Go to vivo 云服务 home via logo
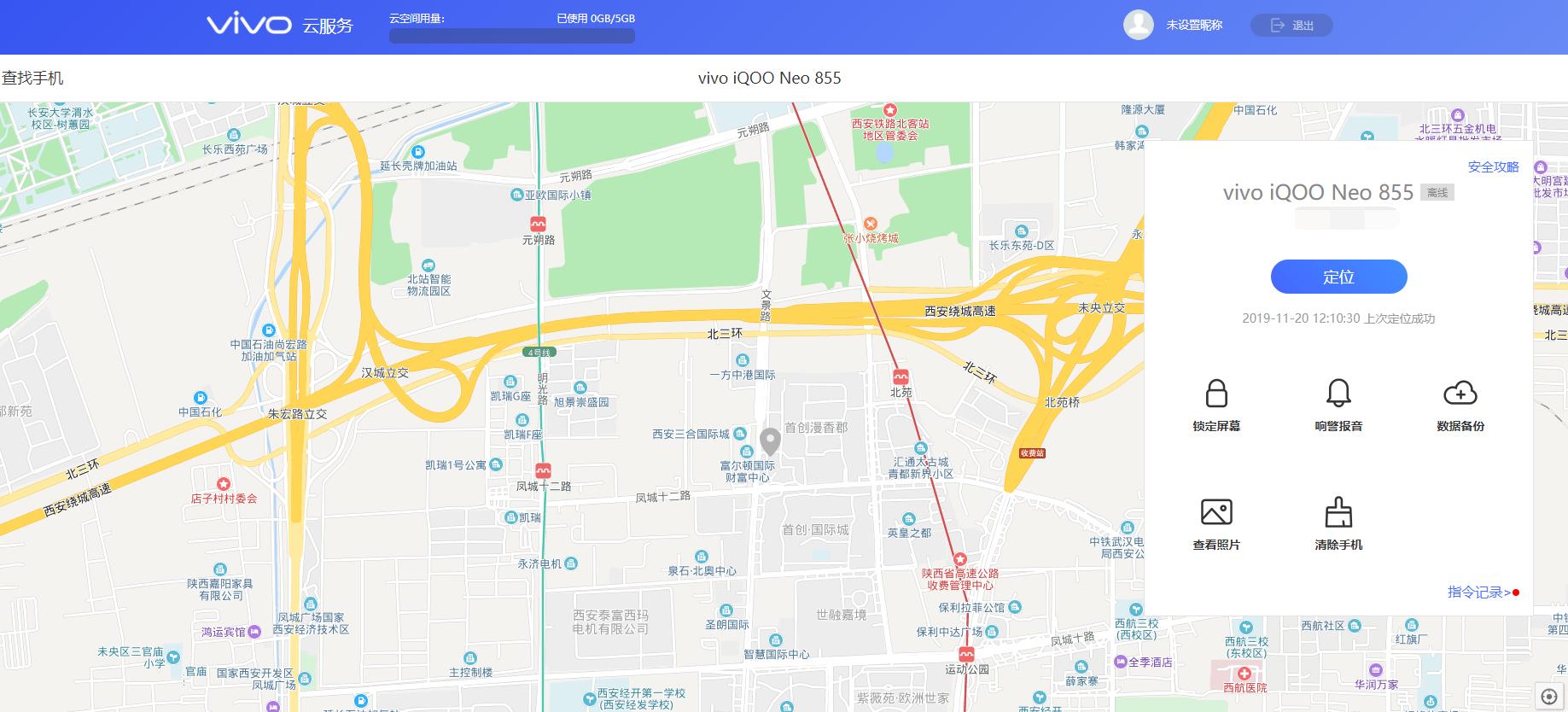The image size is (1568, 712). tap(279, 25)
